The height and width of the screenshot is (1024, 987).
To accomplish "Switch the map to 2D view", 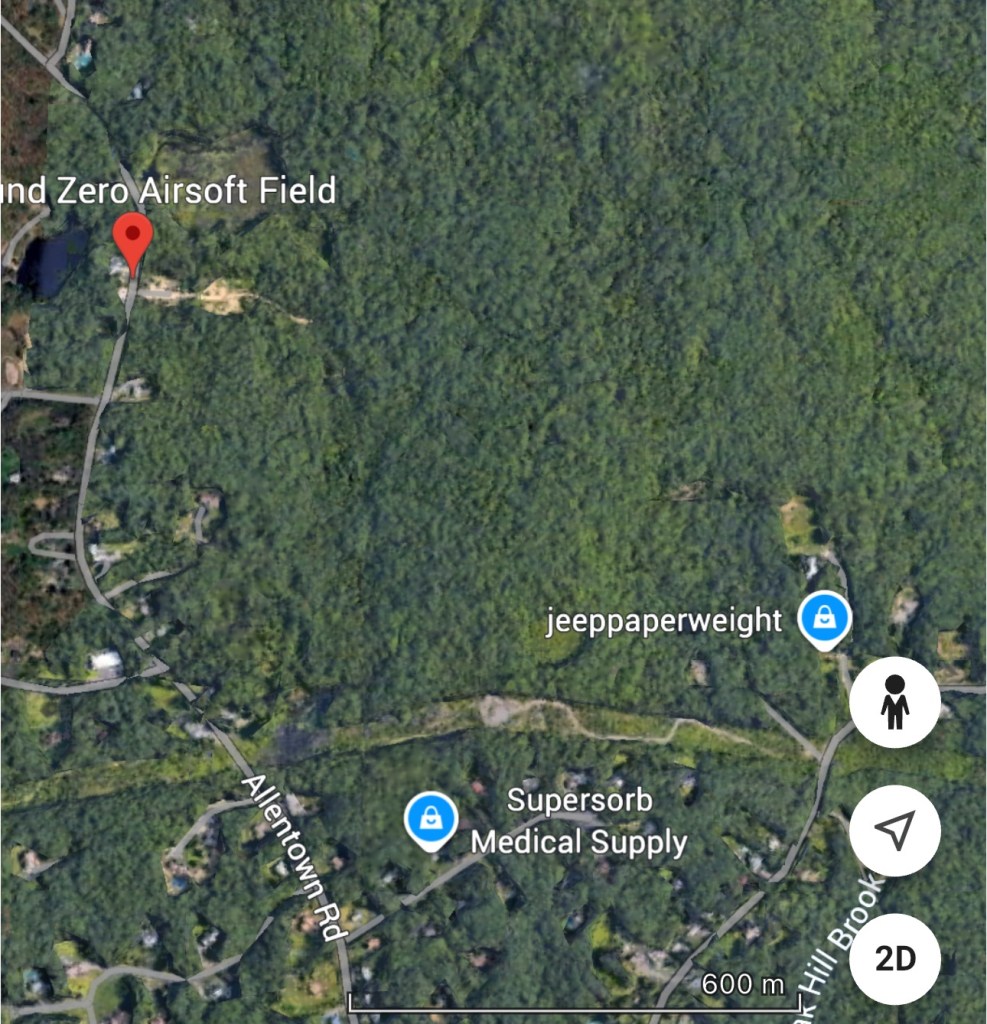I will click(x=894, y=958).
